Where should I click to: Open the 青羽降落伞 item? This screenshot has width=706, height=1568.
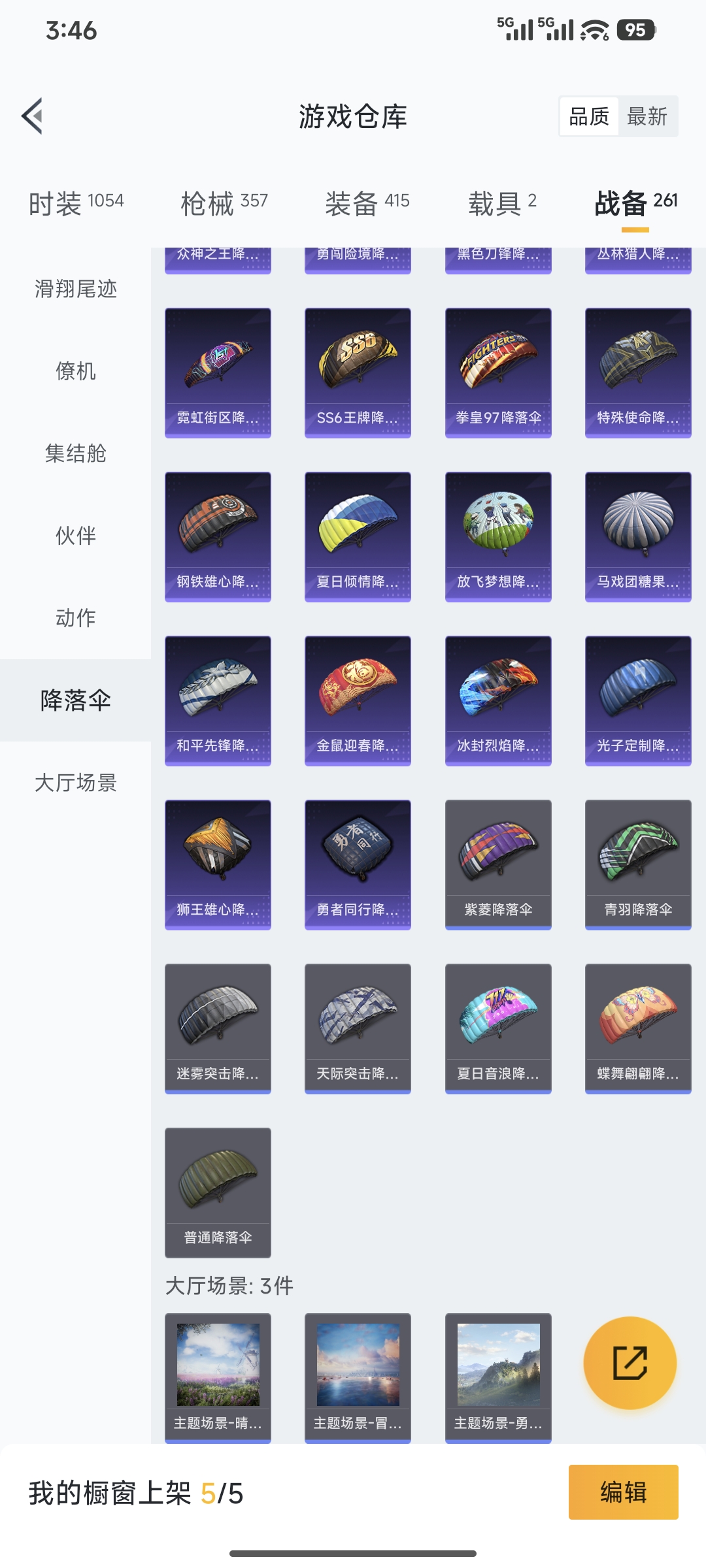coord(637,864)
